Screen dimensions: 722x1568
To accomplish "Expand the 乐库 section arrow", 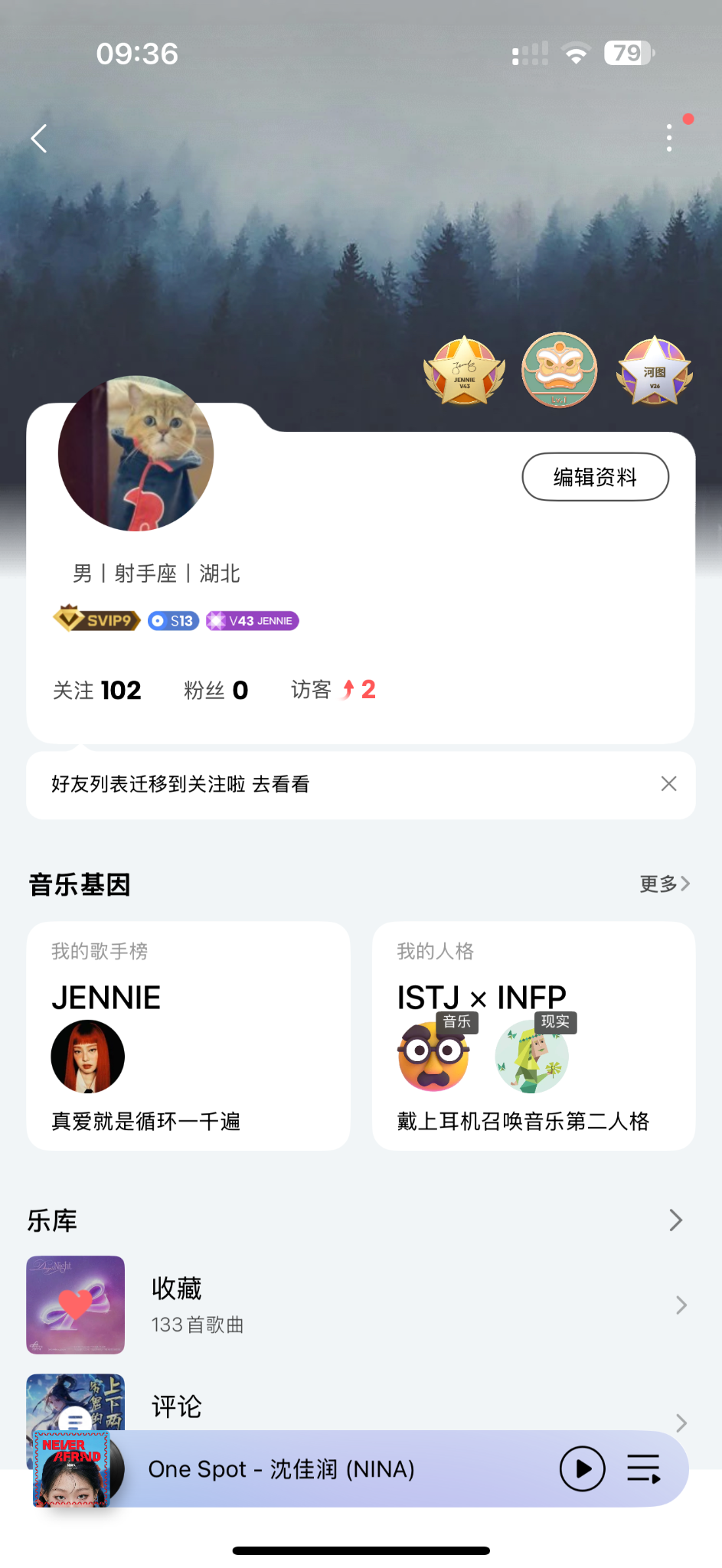I will pyautogui.click(x=675, y=1220).
